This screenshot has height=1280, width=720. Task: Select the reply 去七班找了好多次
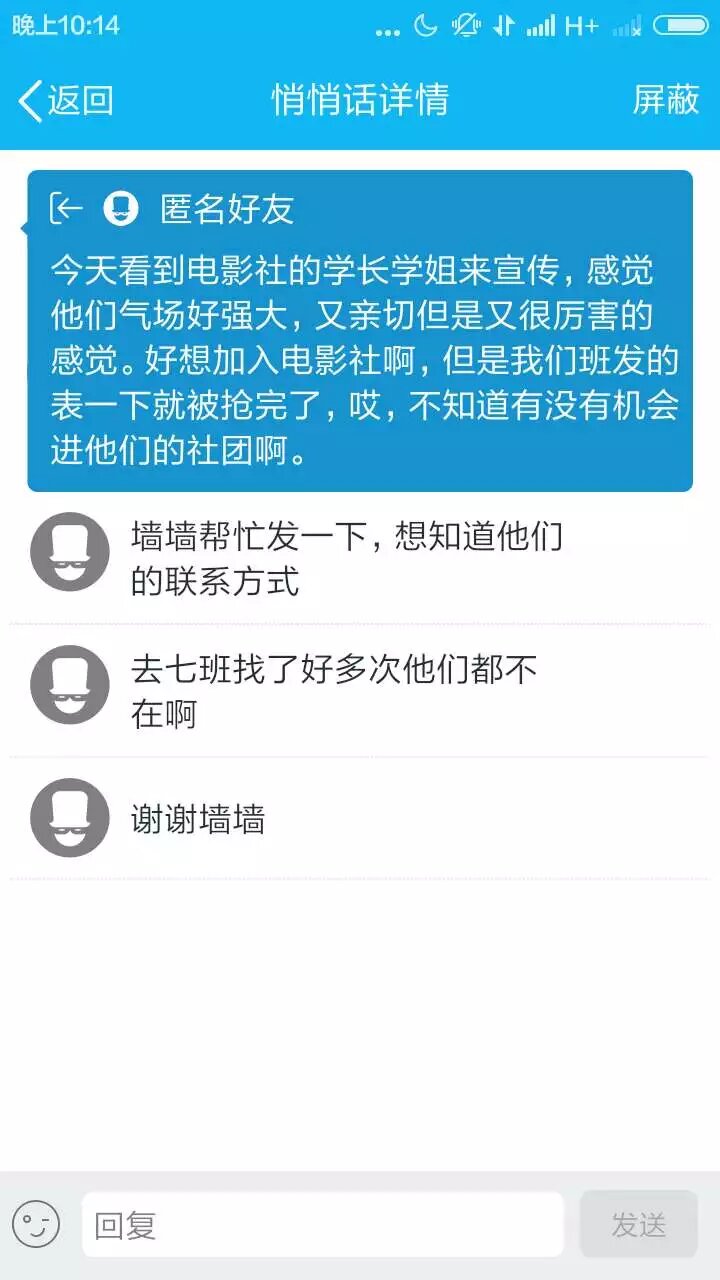[x=334, y=690]
